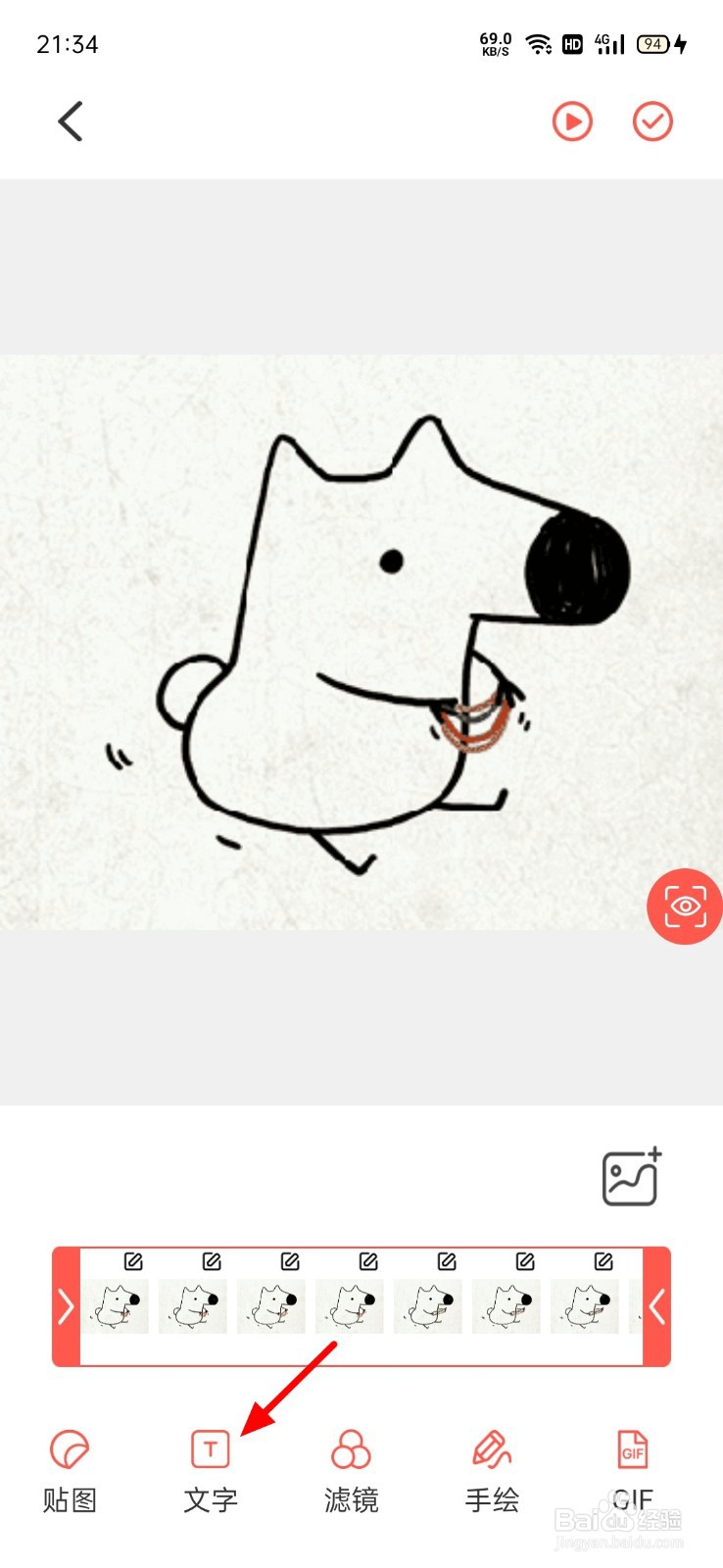Select the fourth dog frame thumbnail

(x=350, y=1305)
